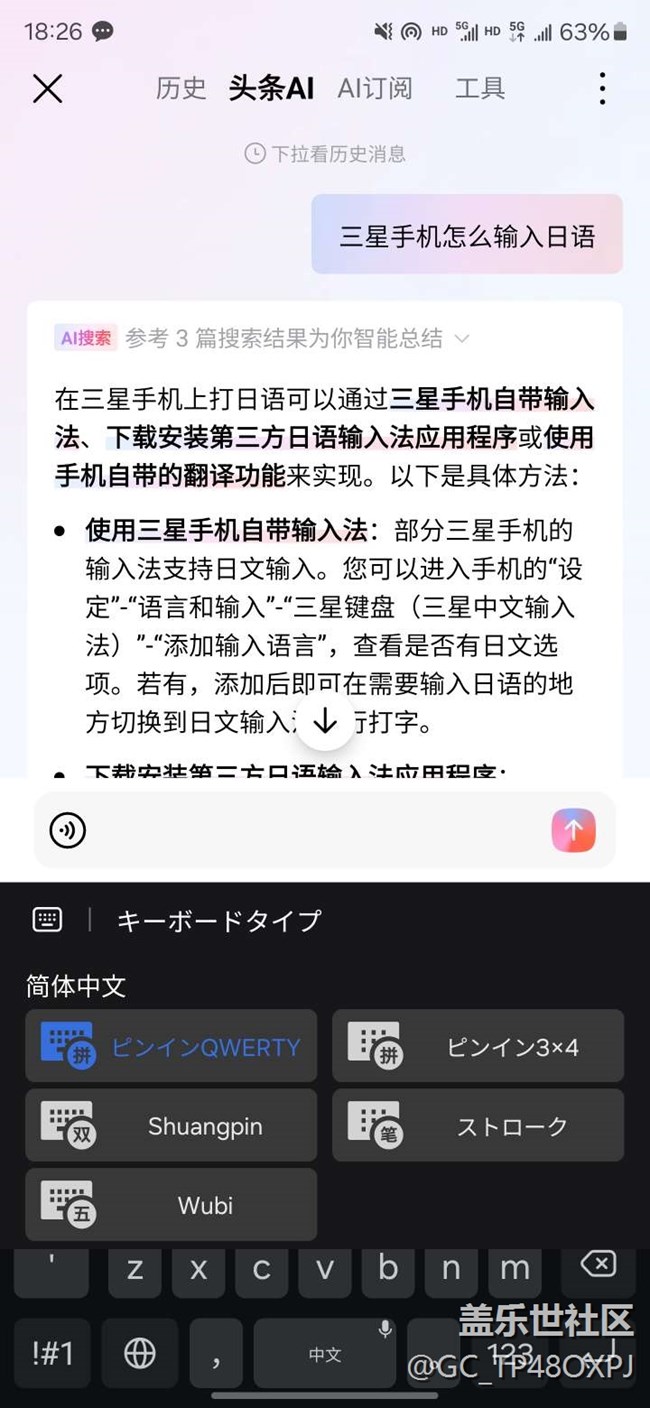Viewport: 650px width, 1408px height.
Task: Close the 头条AI chat screen
Action: point(47,88)
